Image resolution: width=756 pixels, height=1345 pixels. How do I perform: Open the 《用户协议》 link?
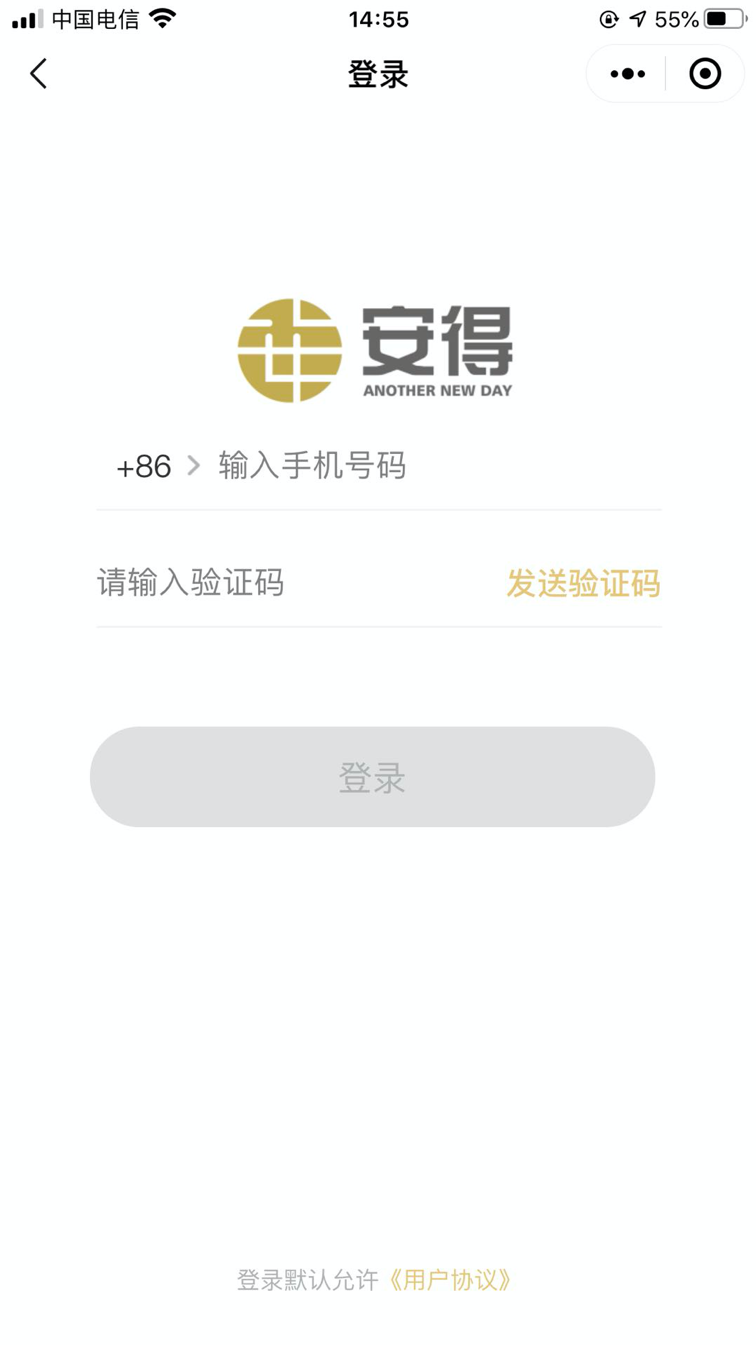coord(451,1280)
